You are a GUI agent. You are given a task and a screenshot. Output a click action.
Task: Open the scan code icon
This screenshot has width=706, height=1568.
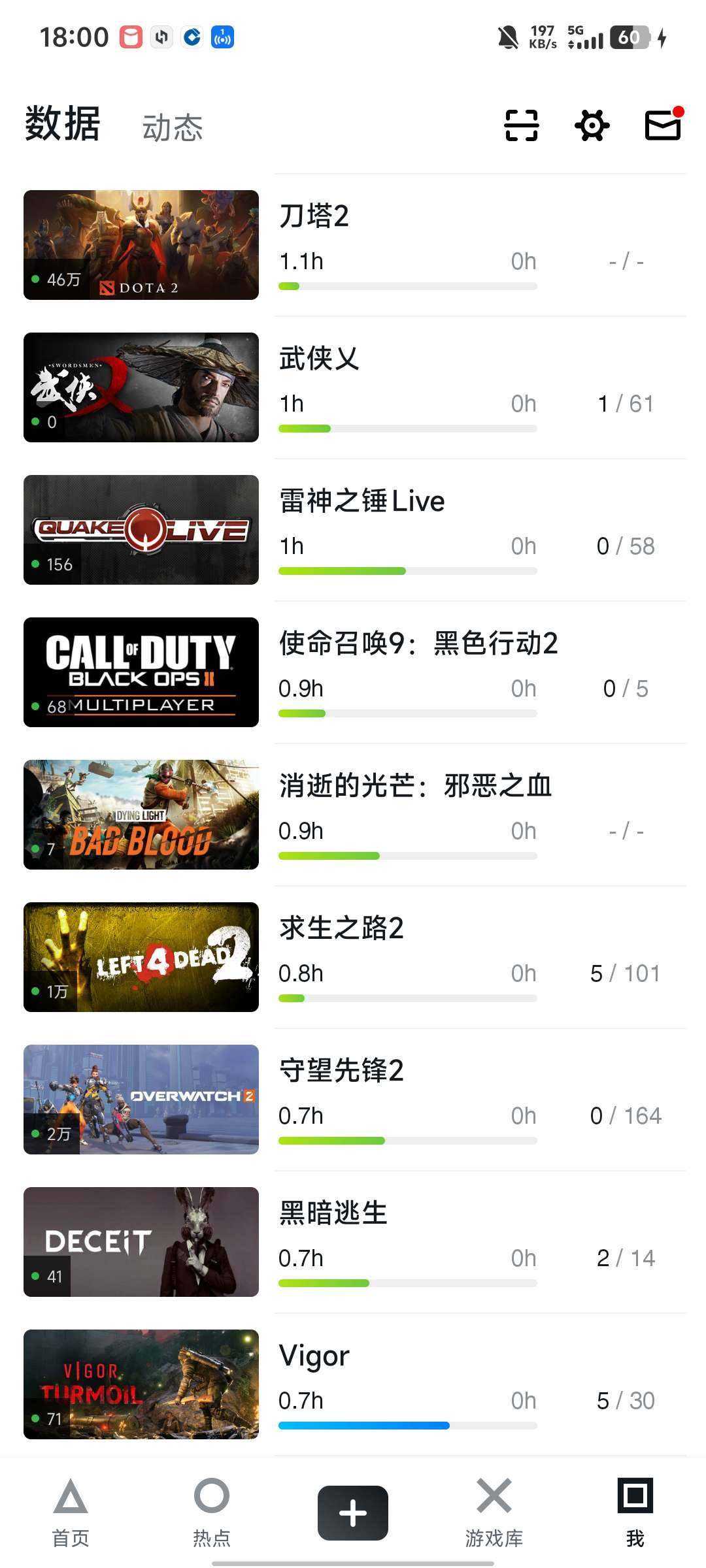tap(521, 125)
